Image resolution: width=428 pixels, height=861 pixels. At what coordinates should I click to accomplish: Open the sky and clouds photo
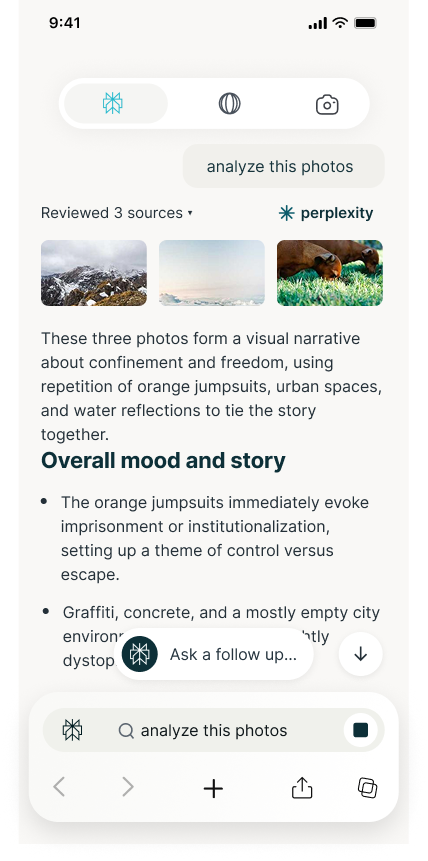pos(212,273)
